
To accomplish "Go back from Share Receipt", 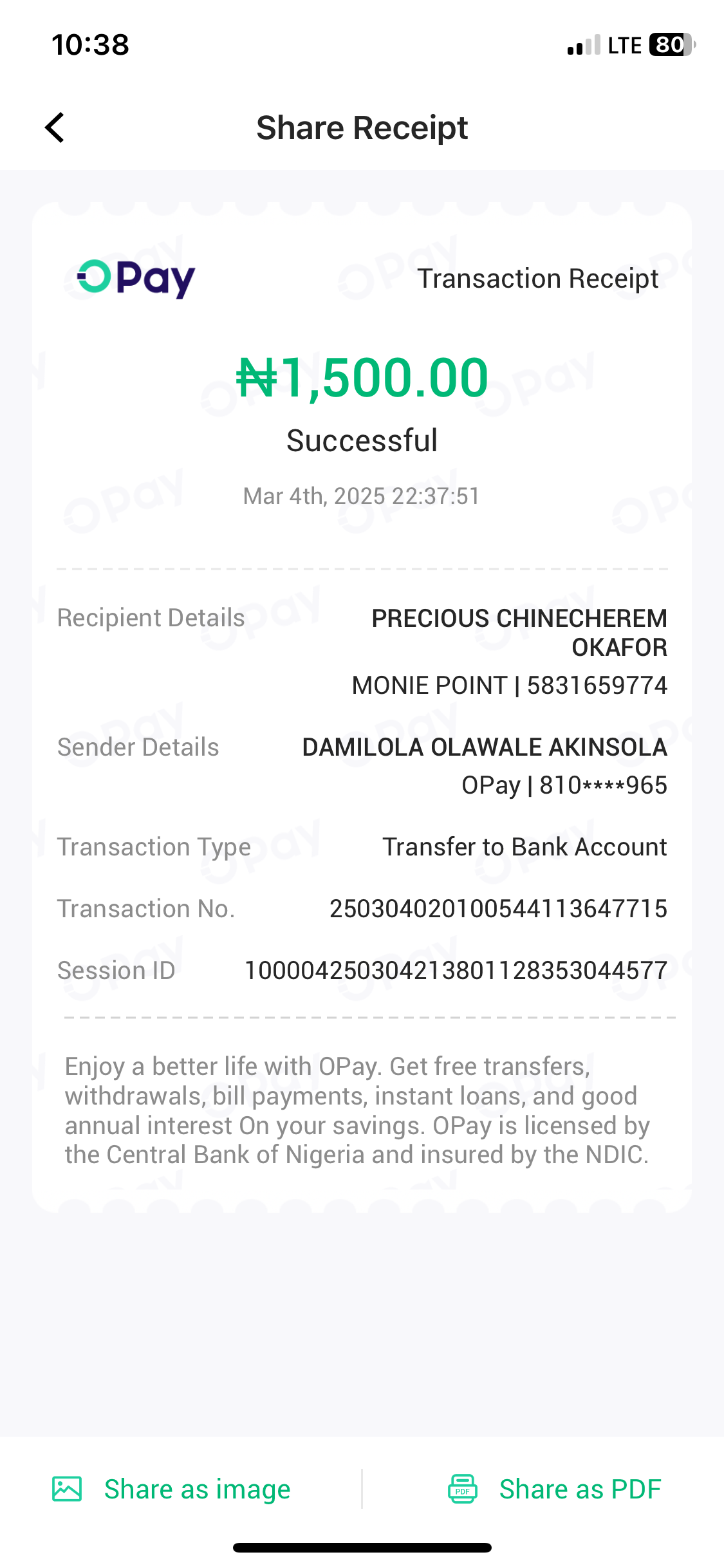I will [55, 127].
